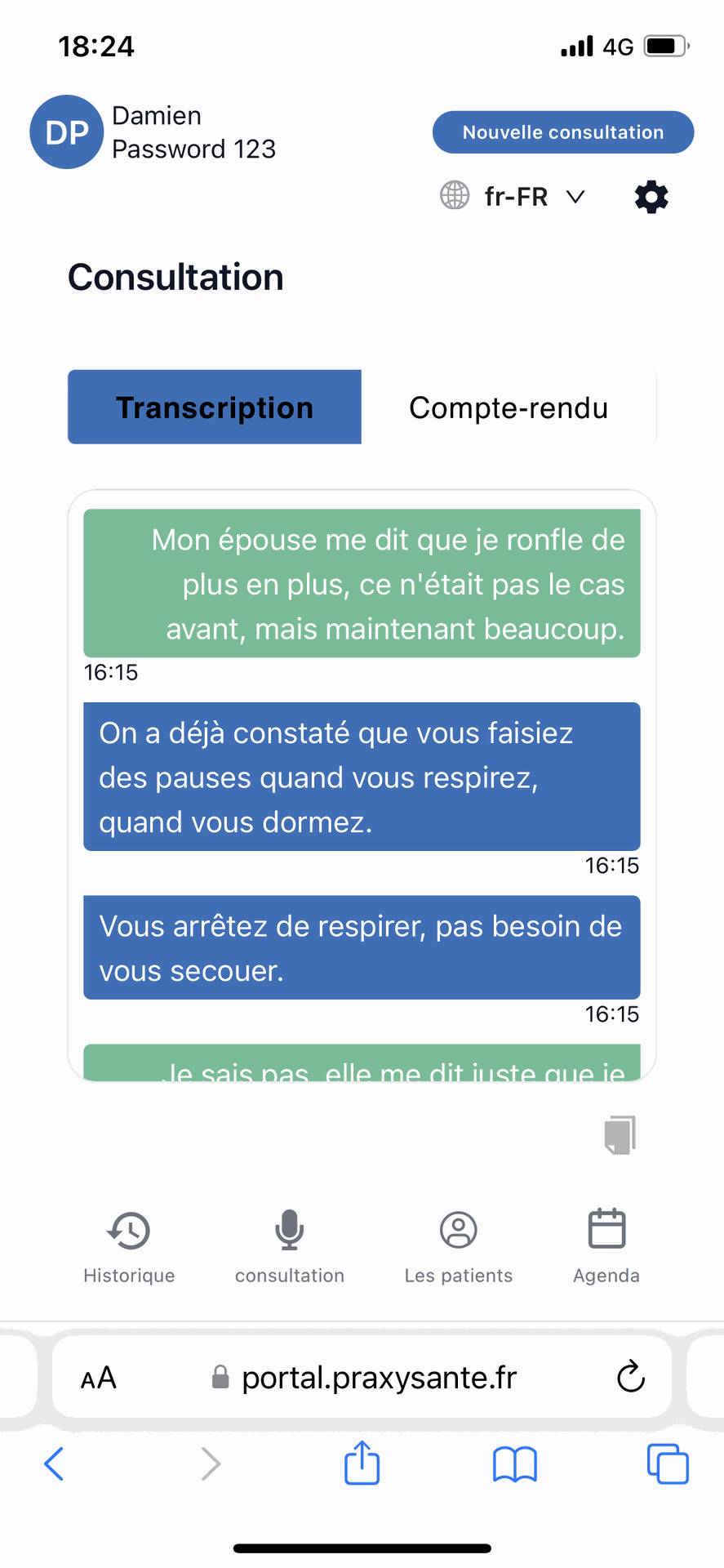Select the active Transcription tab
The height and width of the screenshot is (1568, 724).
click(214, 407)
